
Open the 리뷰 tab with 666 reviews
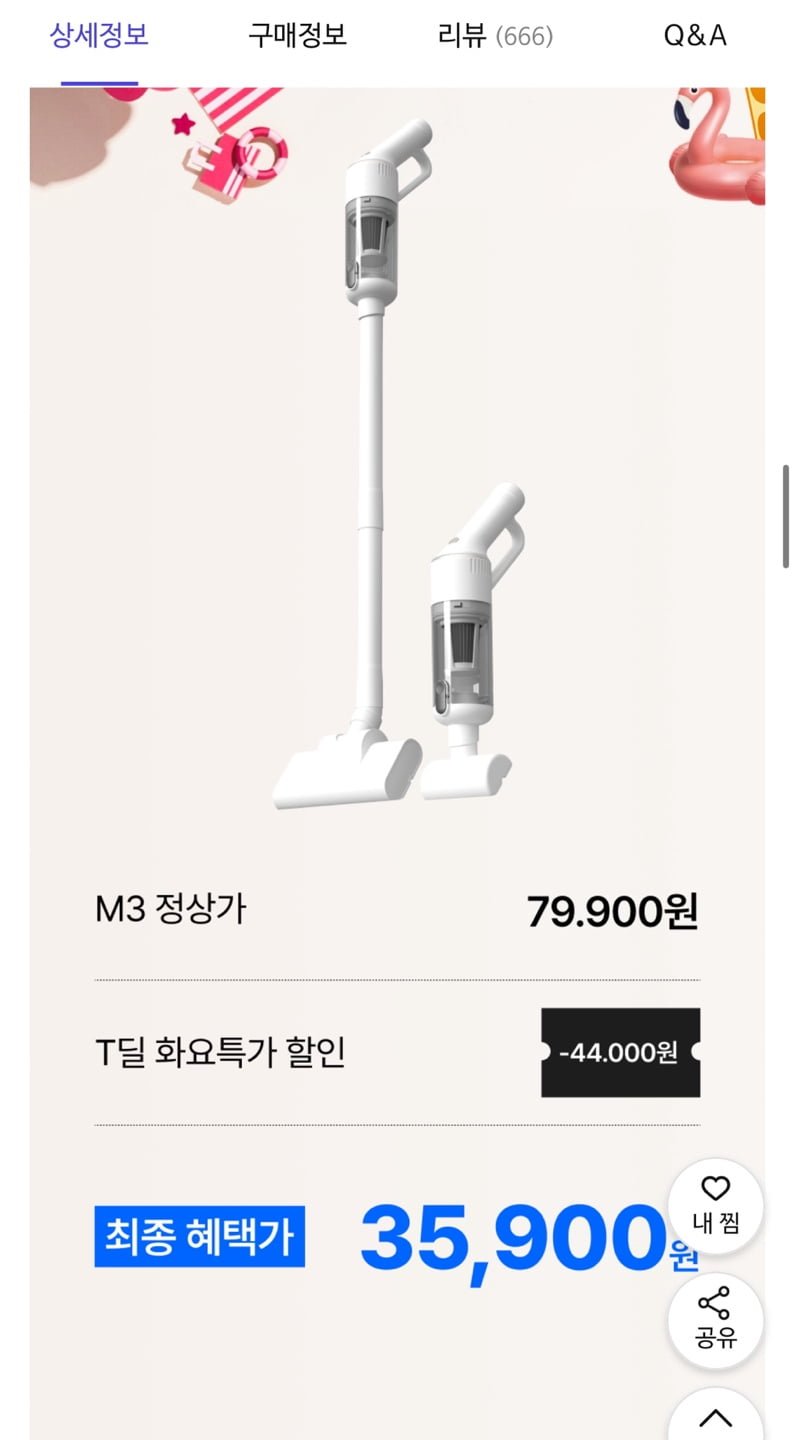click(x=495, y=37)
